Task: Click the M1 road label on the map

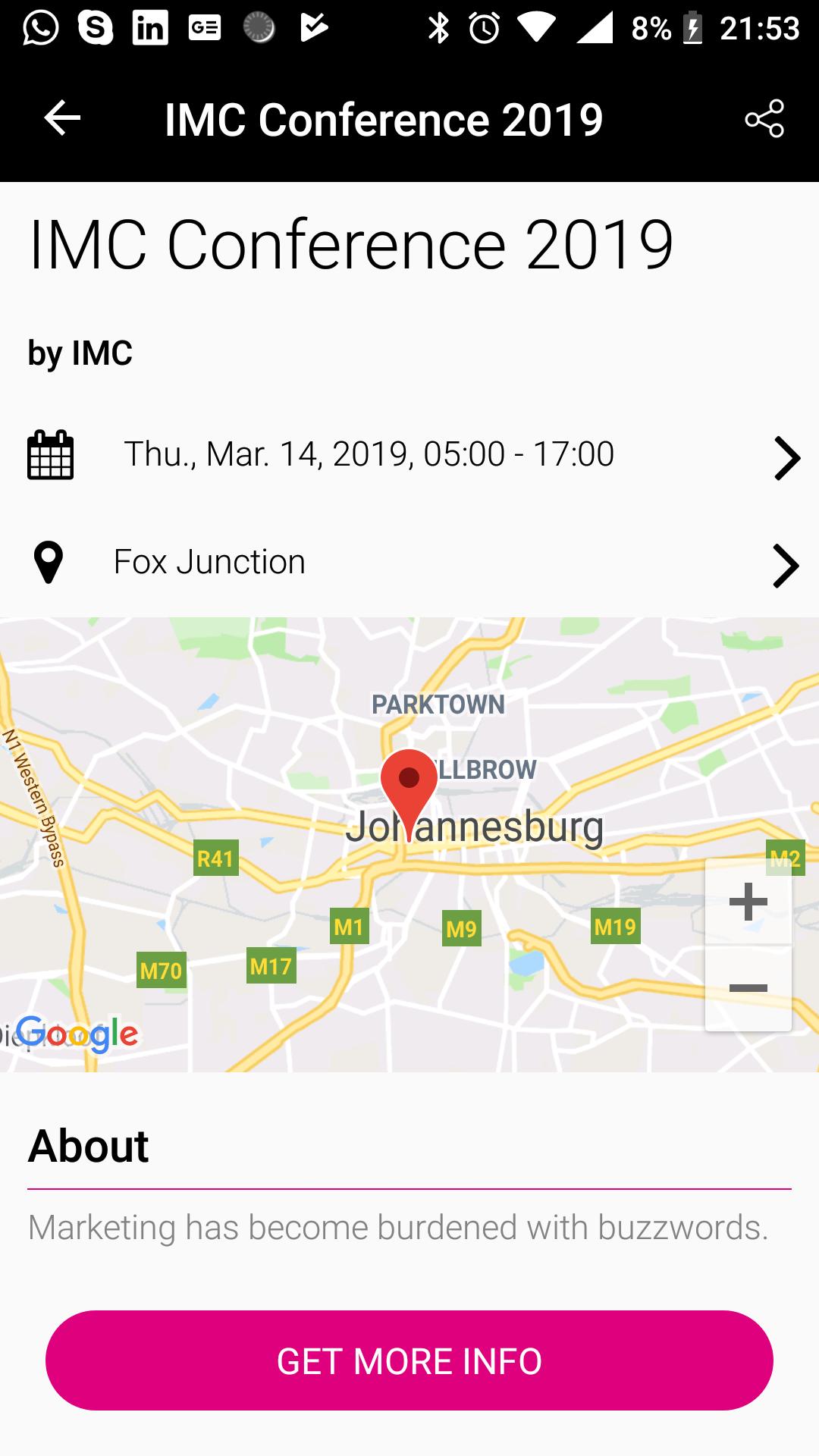Action: click(348, 926)
